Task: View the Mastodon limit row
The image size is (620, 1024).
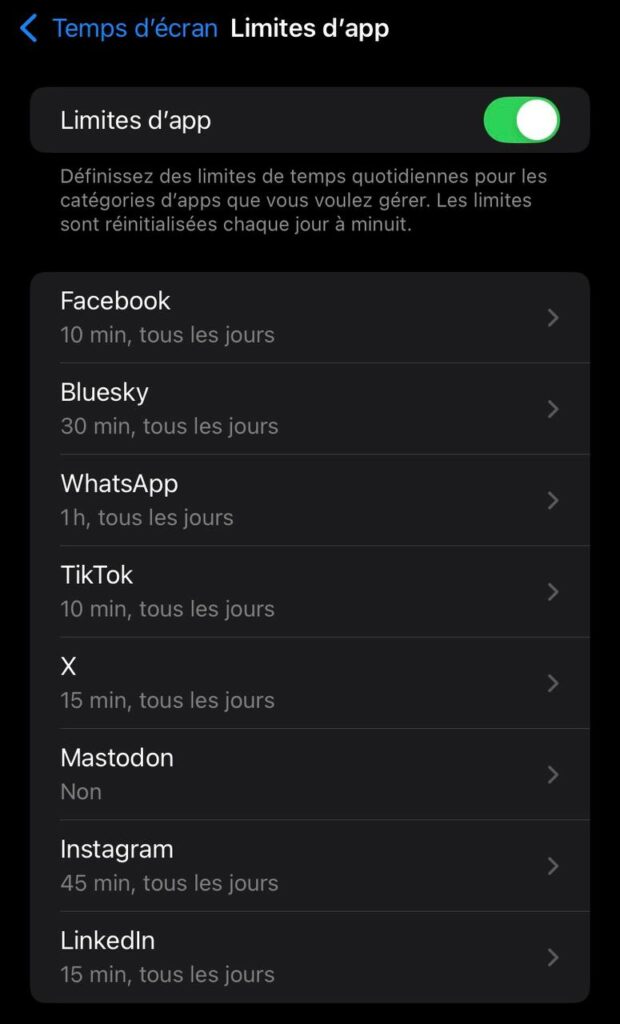Action: (x=310, y=775)
